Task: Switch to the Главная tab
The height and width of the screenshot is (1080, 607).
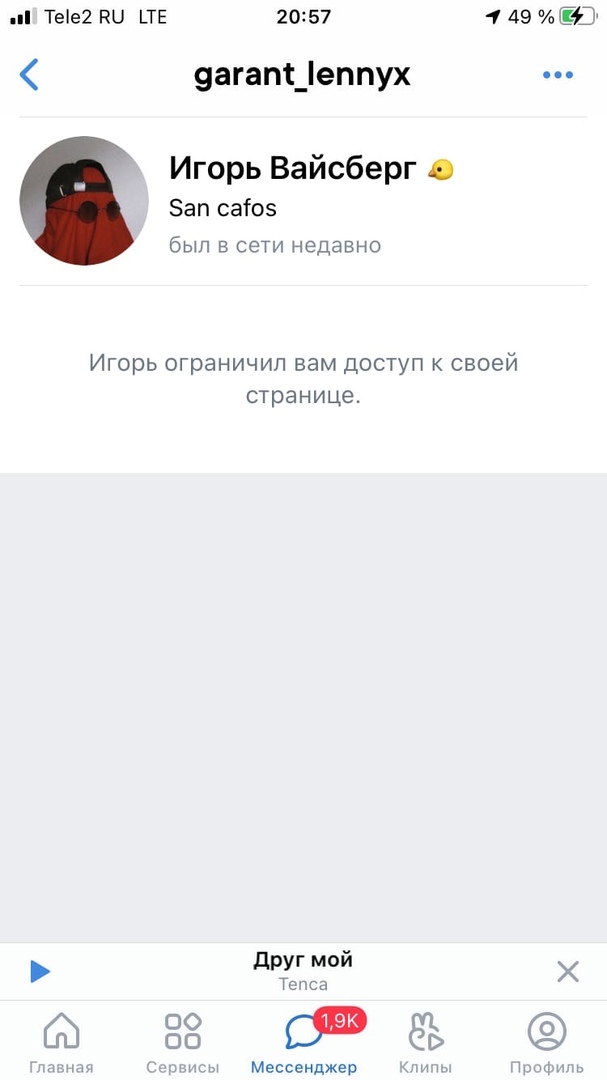Action: (61, 1040)
